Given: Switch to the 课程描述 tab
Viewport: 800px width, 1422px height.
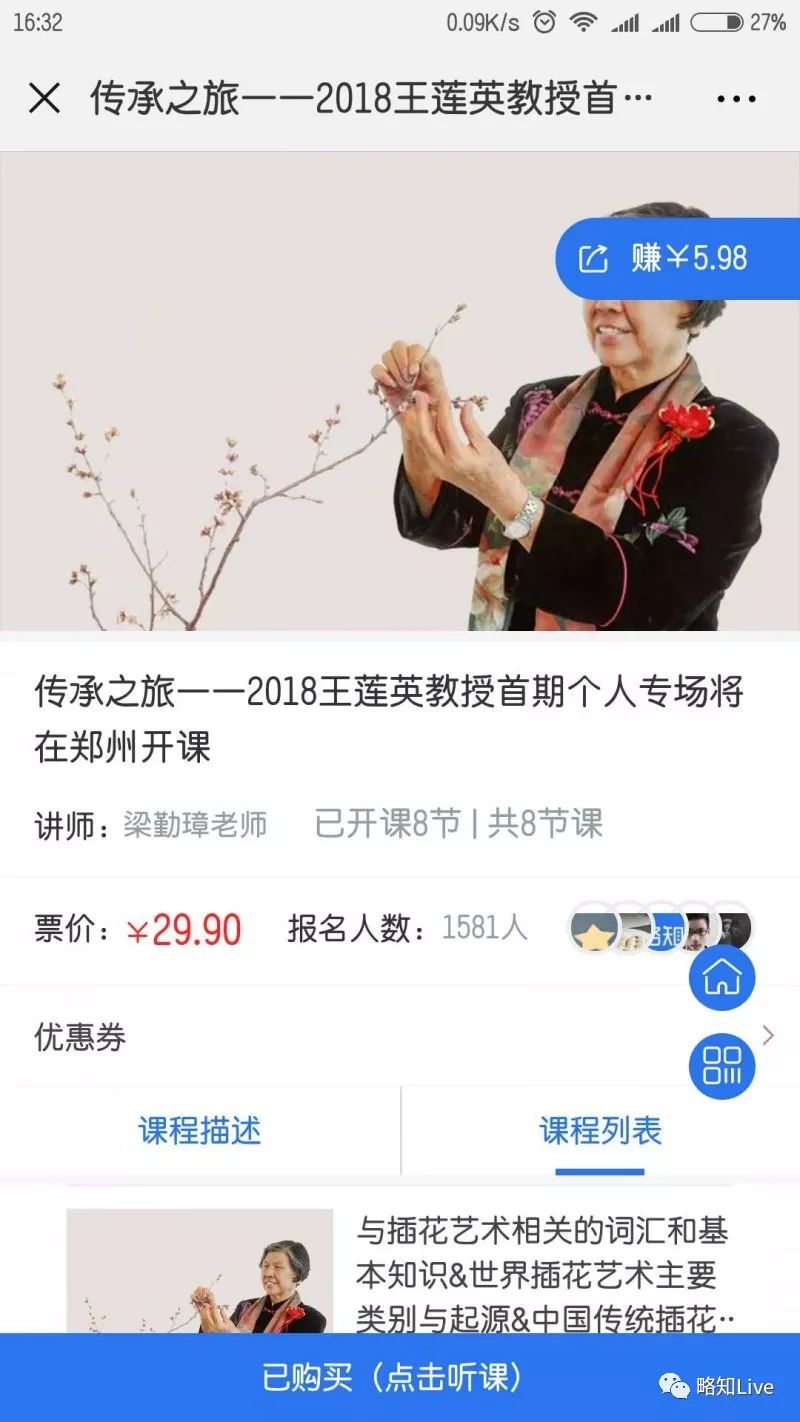Looking at the screenshot, I should [x=200, y=1131].
